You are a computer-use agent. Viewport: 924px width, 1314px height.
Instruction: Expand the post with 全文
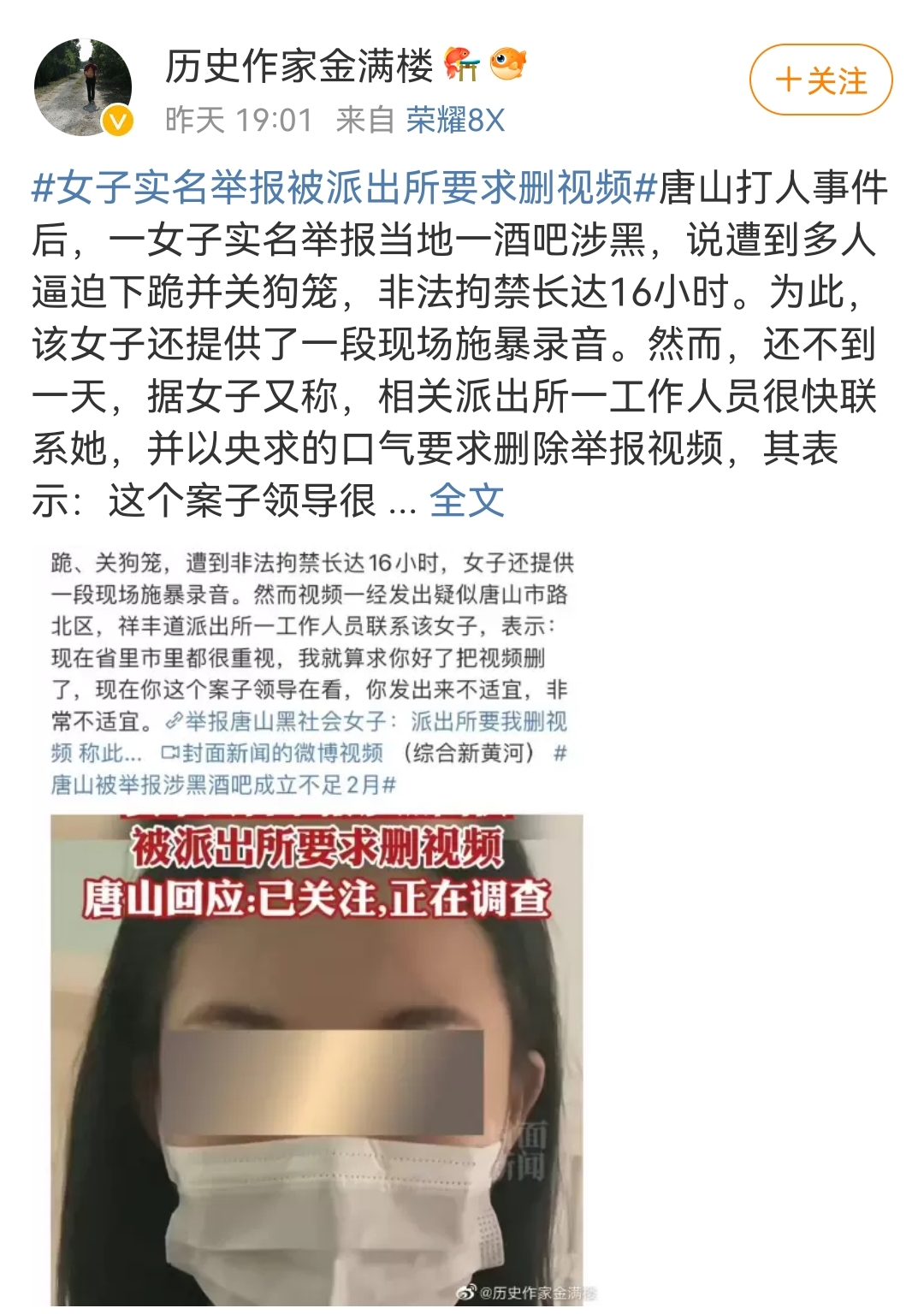pos(466,500)
